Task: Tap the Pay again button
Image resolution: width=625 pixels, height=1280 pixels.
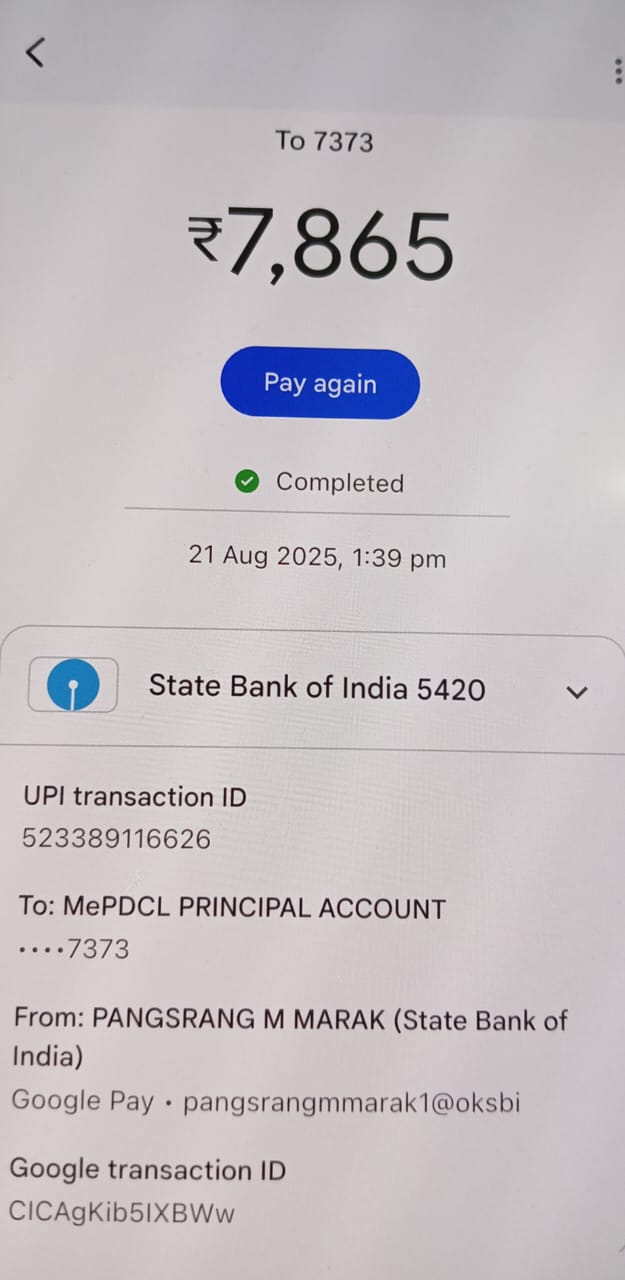Action: 320,383
